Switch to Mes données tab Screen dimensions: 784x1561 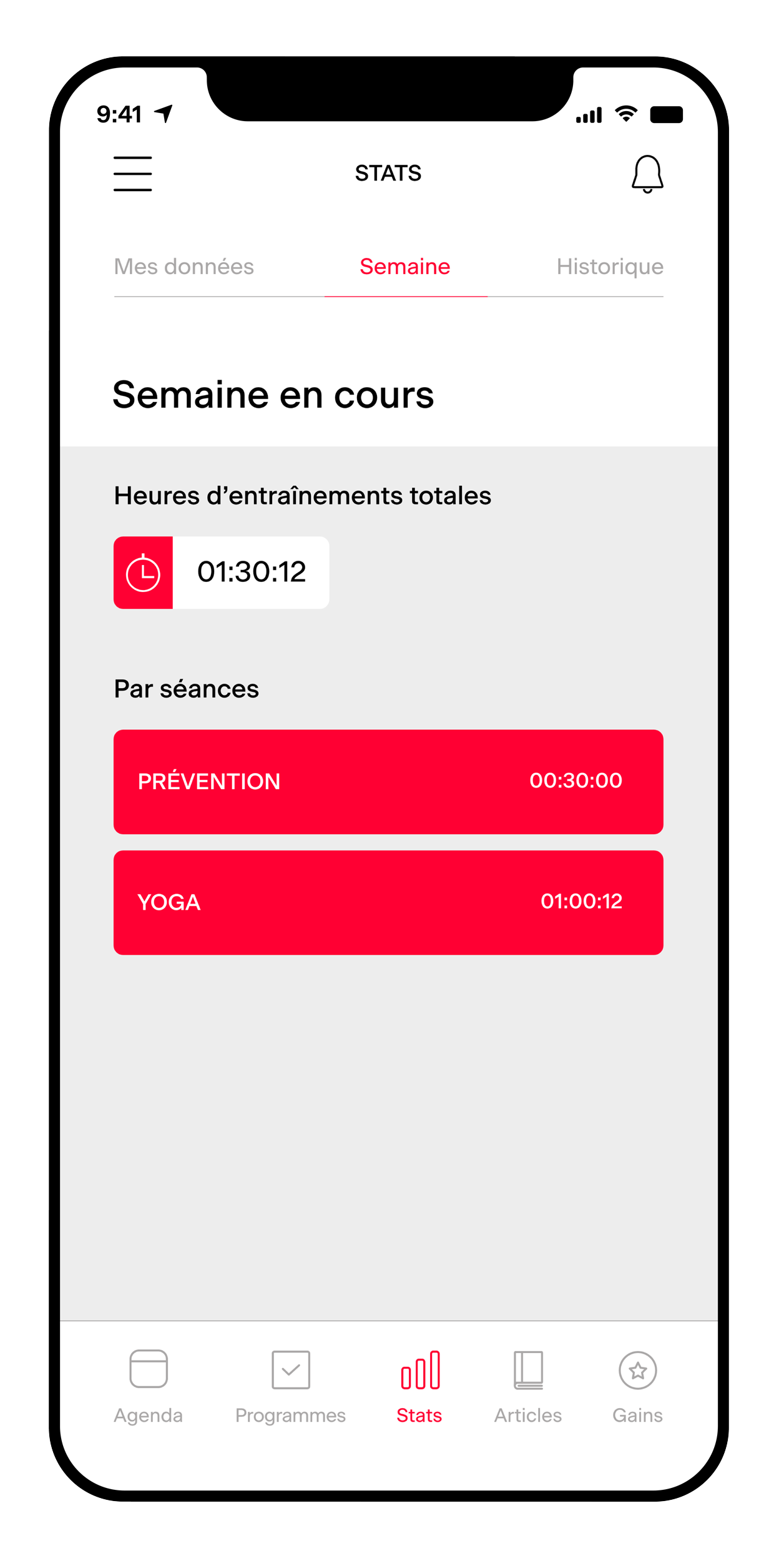pyautogui.click(x=184, y=267)
